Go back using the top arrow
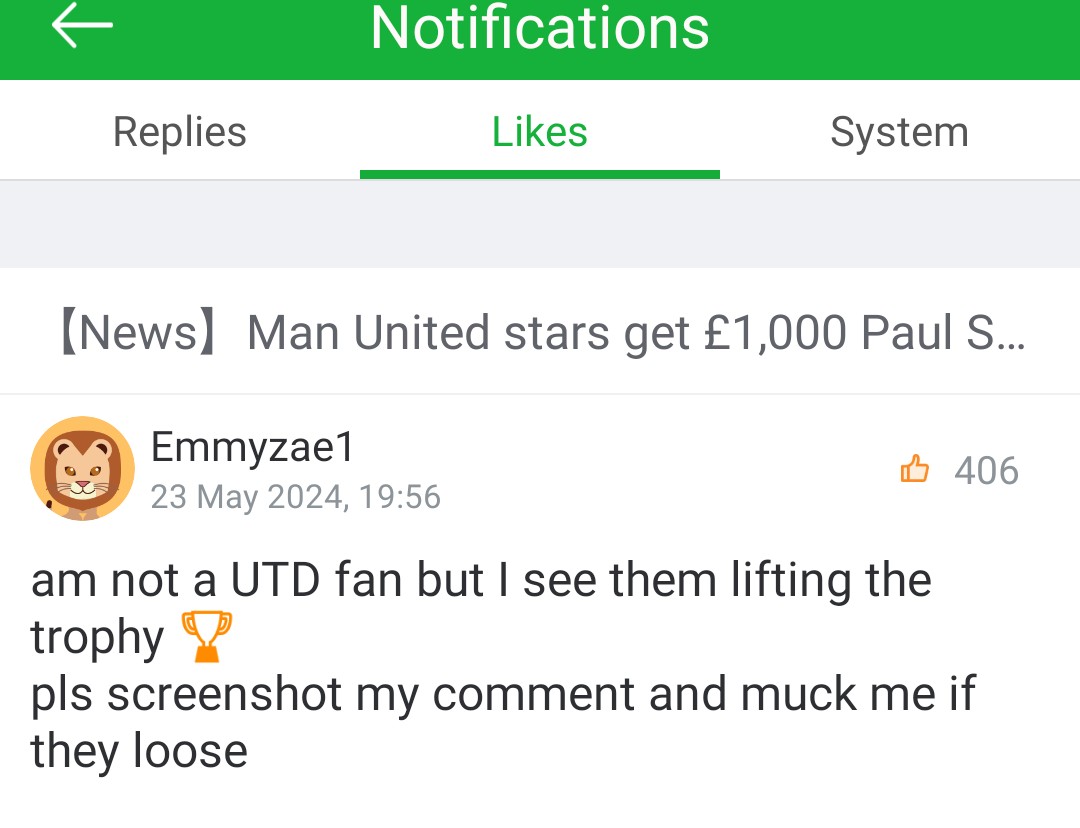Screen dimensions: 1080x828 pyautogui.click(x=82, y=27)
